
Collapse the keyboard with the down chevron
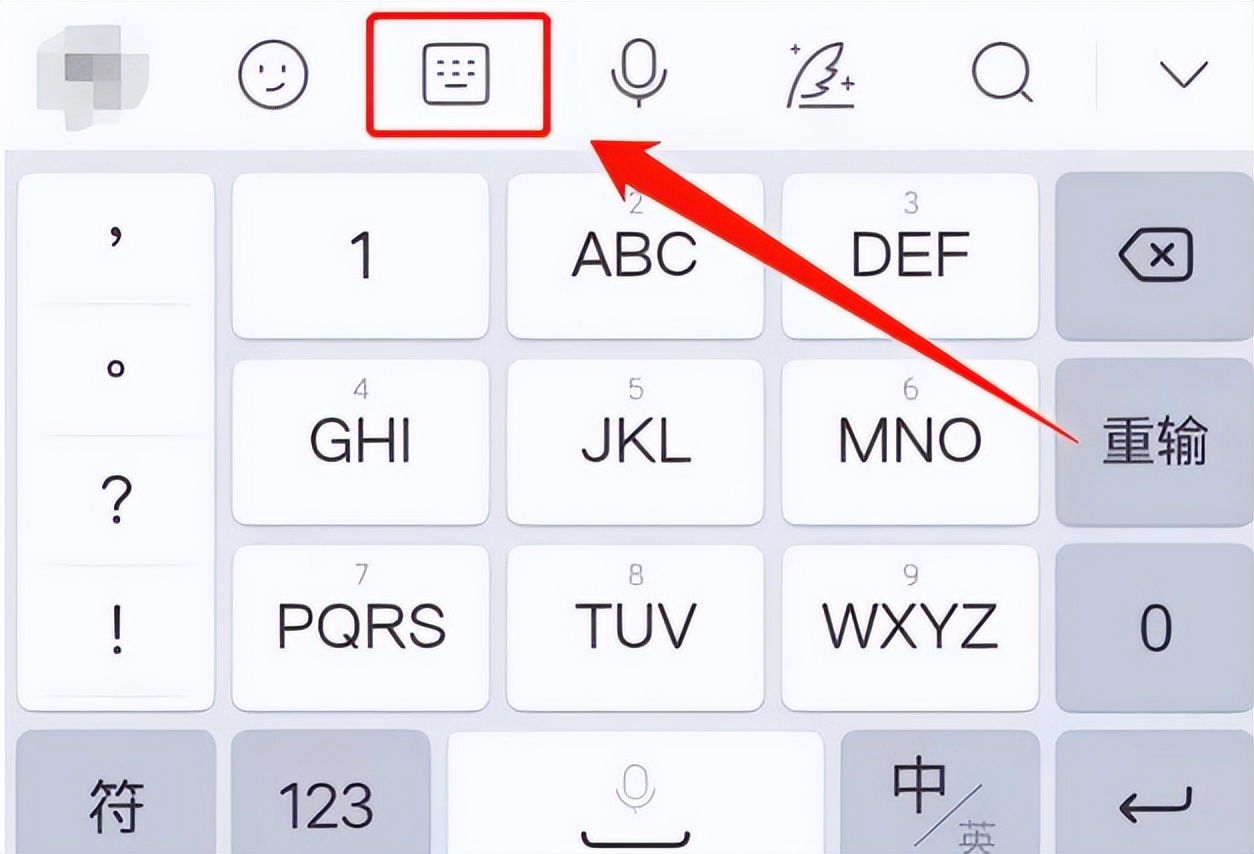(1184, 75)
